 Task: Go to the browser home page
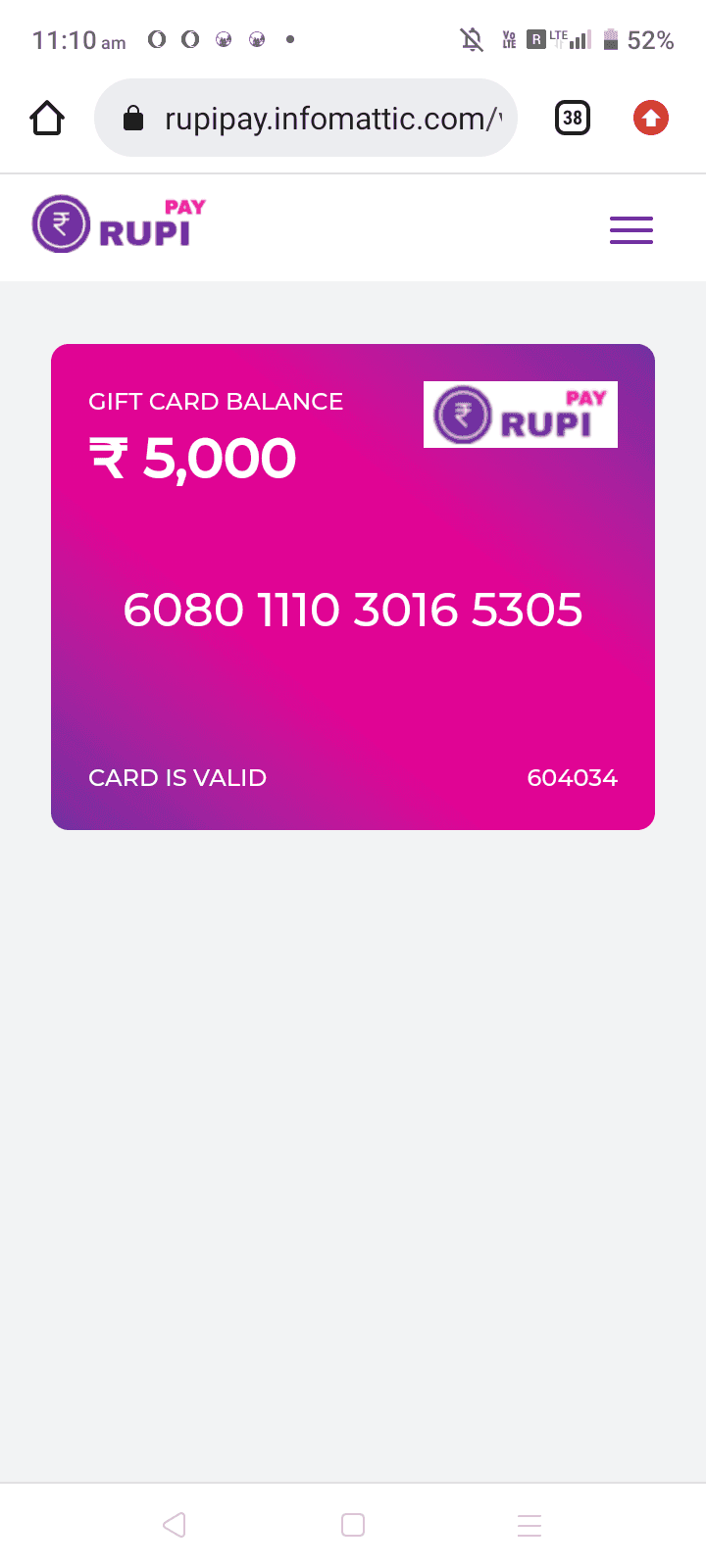[x=47, y=119]
